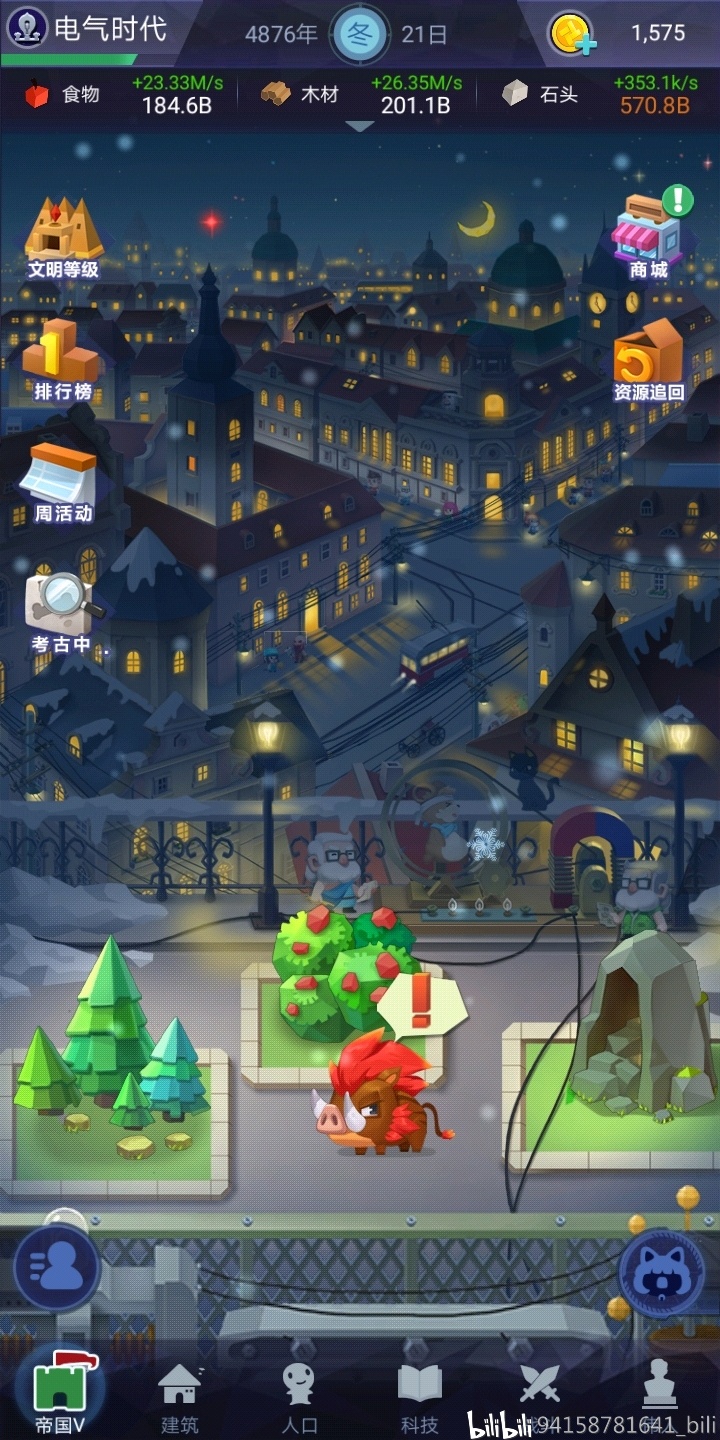Expand the resource bar arrow
This screenshot has height=1440, width=720.
pos(360,126)
